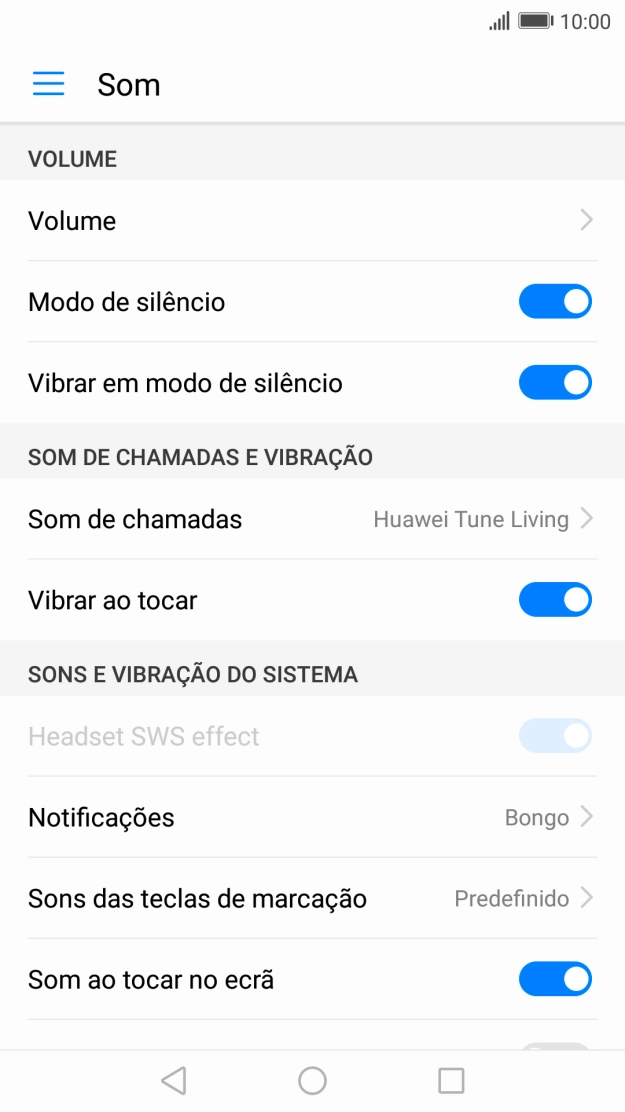Viewport: 625px width, 1112px height.
Task: Disable Vibrar em modo de silêncio
Action: click(x=555, y=383)
